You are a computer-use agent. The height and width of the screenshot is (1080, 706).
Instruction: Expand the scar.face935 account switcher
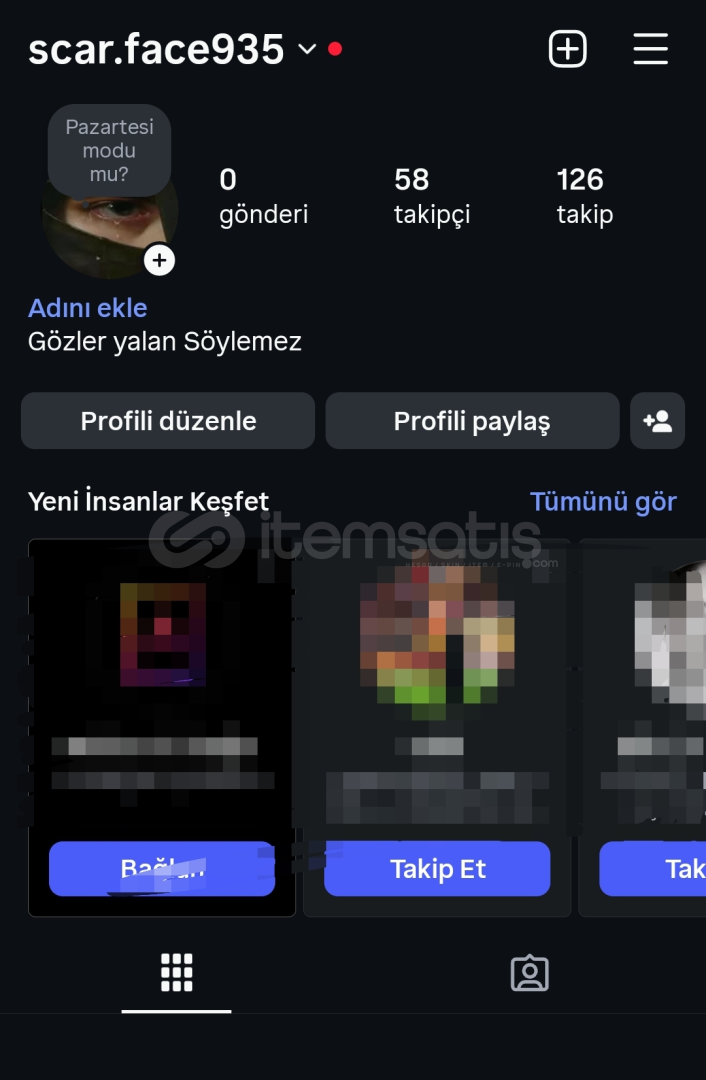tap(307, 49)
